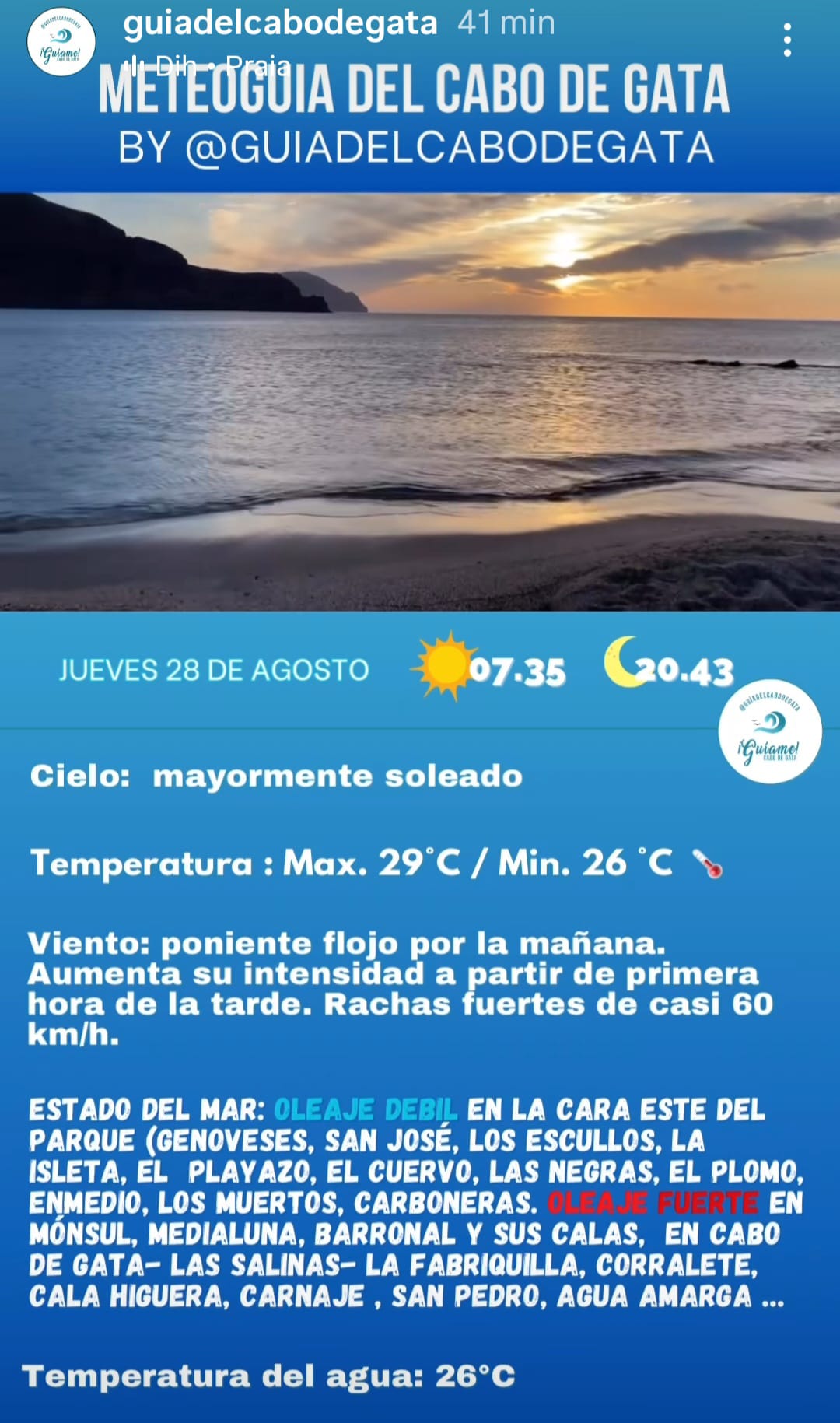The height and width of the screenshot is (1423, 840).
Task: Open the Dih • Praia music track
Action: (210, 65)
